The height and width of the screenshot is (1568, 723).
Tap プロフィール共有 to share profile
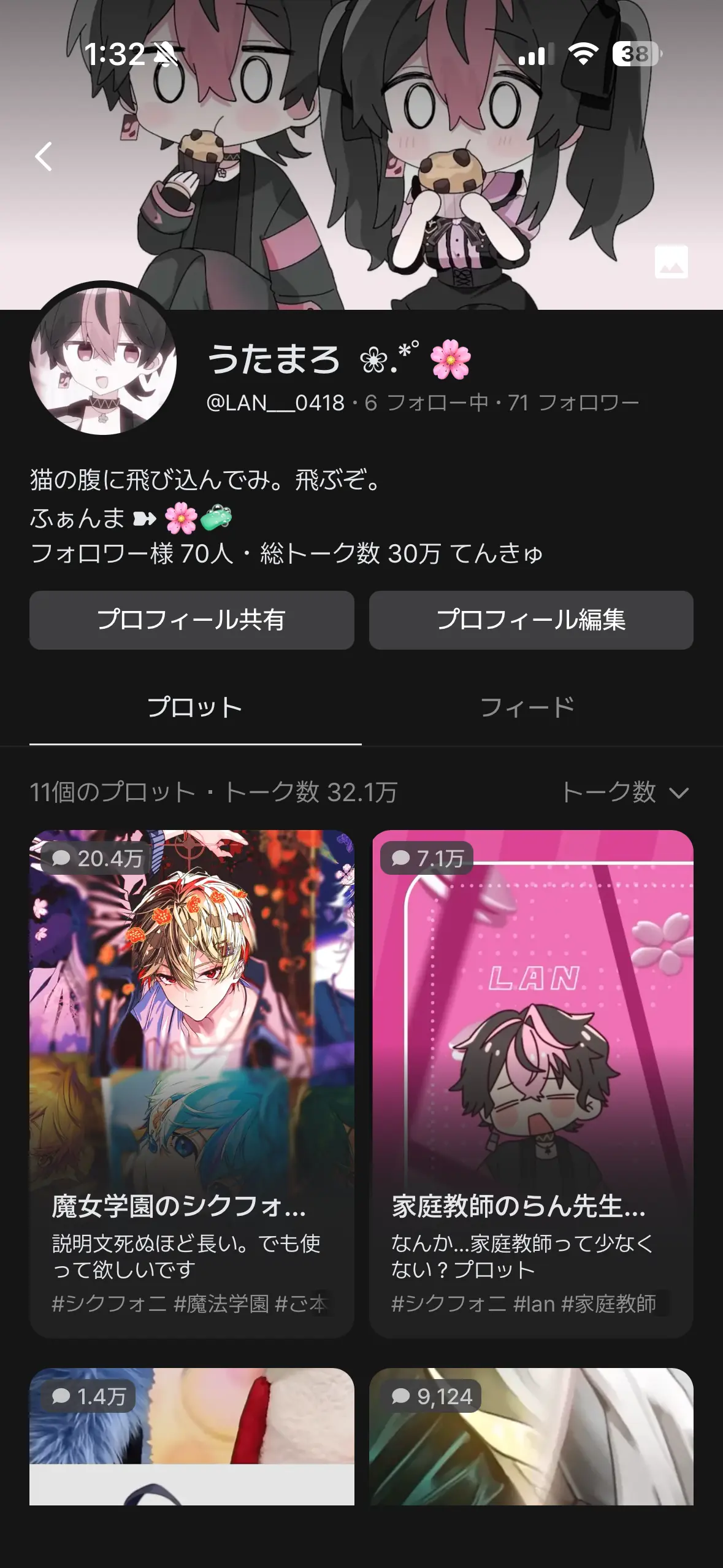pyautogui.click(x=192, y=620)
